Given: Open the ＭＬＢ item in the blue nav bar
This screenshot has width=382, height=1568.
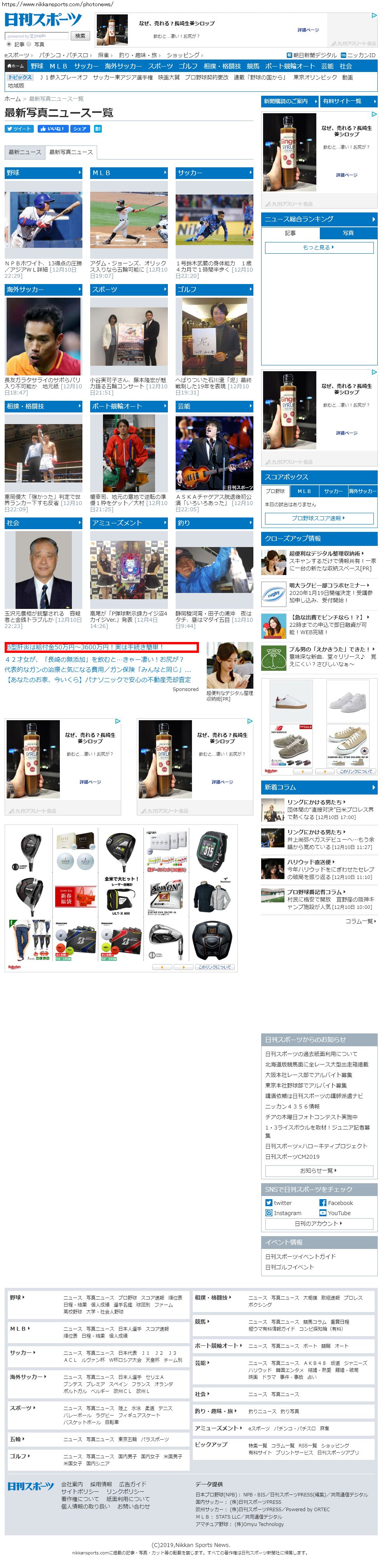Looking at the screenshot, I should coord(58,66).
